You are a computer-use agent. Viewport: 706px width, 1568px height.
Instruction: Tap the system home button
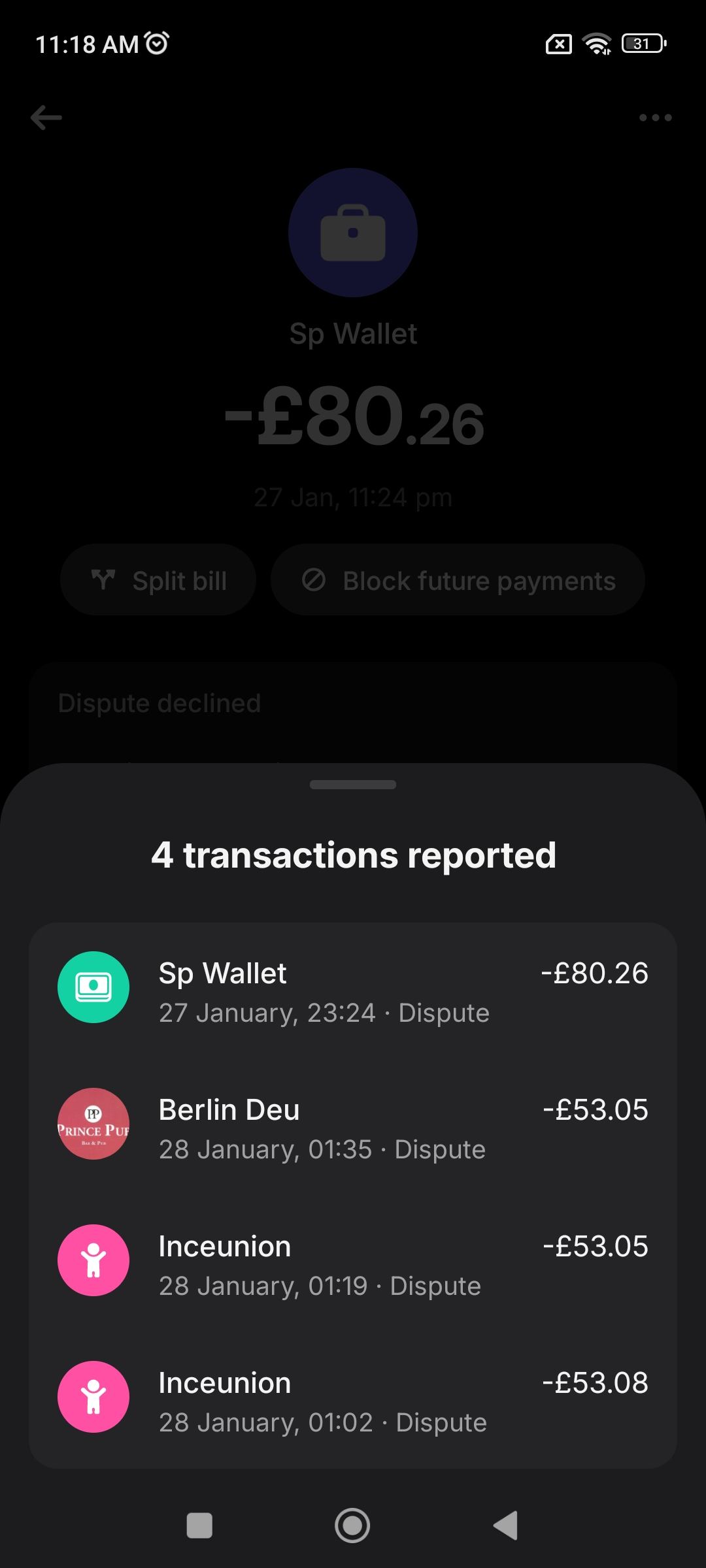coord(352,1525)
